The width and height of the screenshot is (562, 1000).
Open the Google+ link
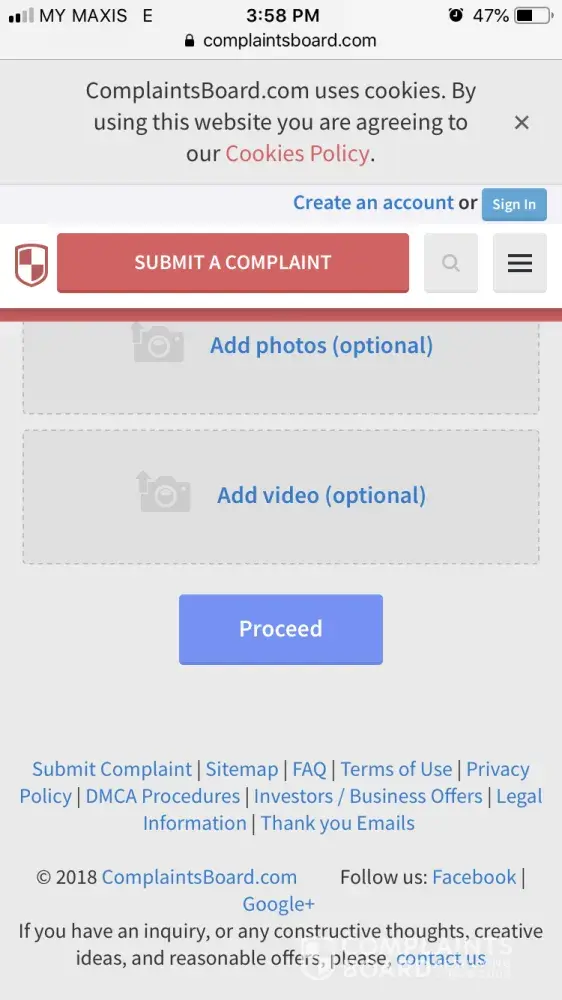click(279, 904)
